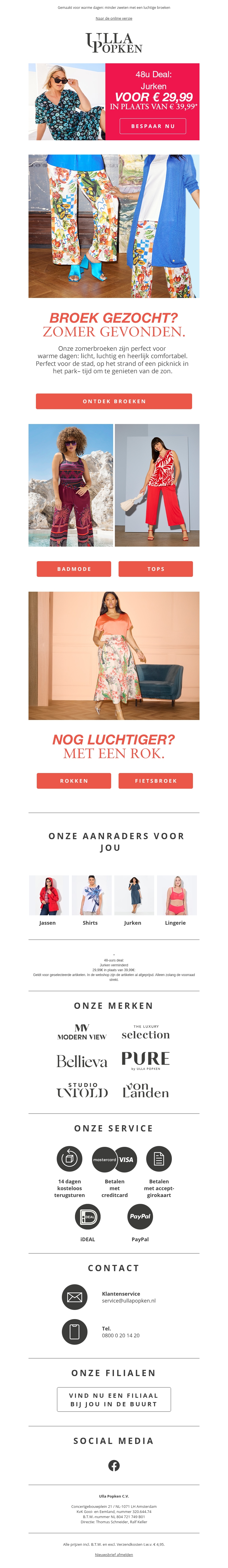Image resolution: width=228 pixels, height=1568 pixels.
Task: Open the summer trousers hero image
Action: 114,226
